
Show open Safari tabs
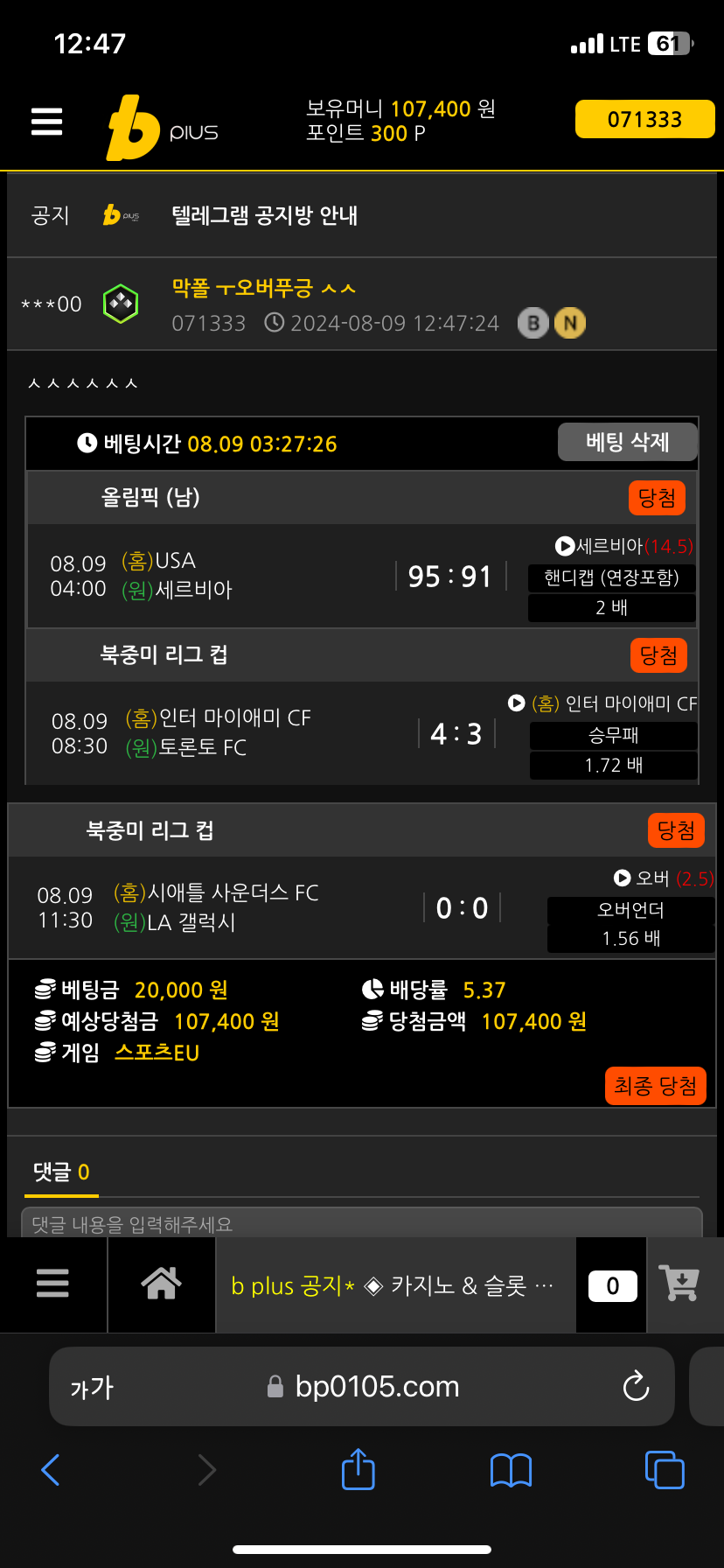(665, 1469)
